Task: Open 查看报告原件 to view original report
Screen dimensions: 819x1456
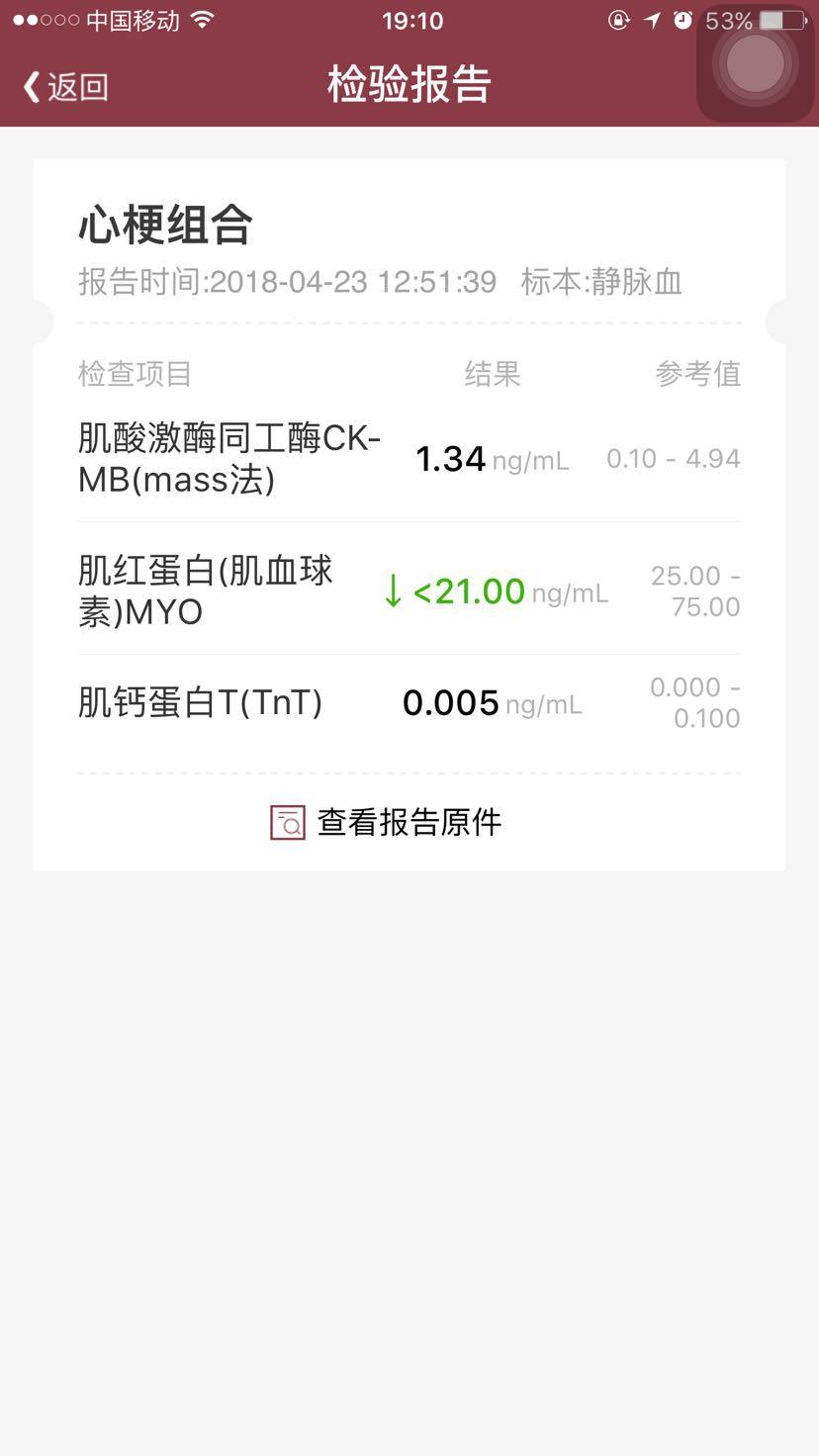Action: click(x=388, y=822)
